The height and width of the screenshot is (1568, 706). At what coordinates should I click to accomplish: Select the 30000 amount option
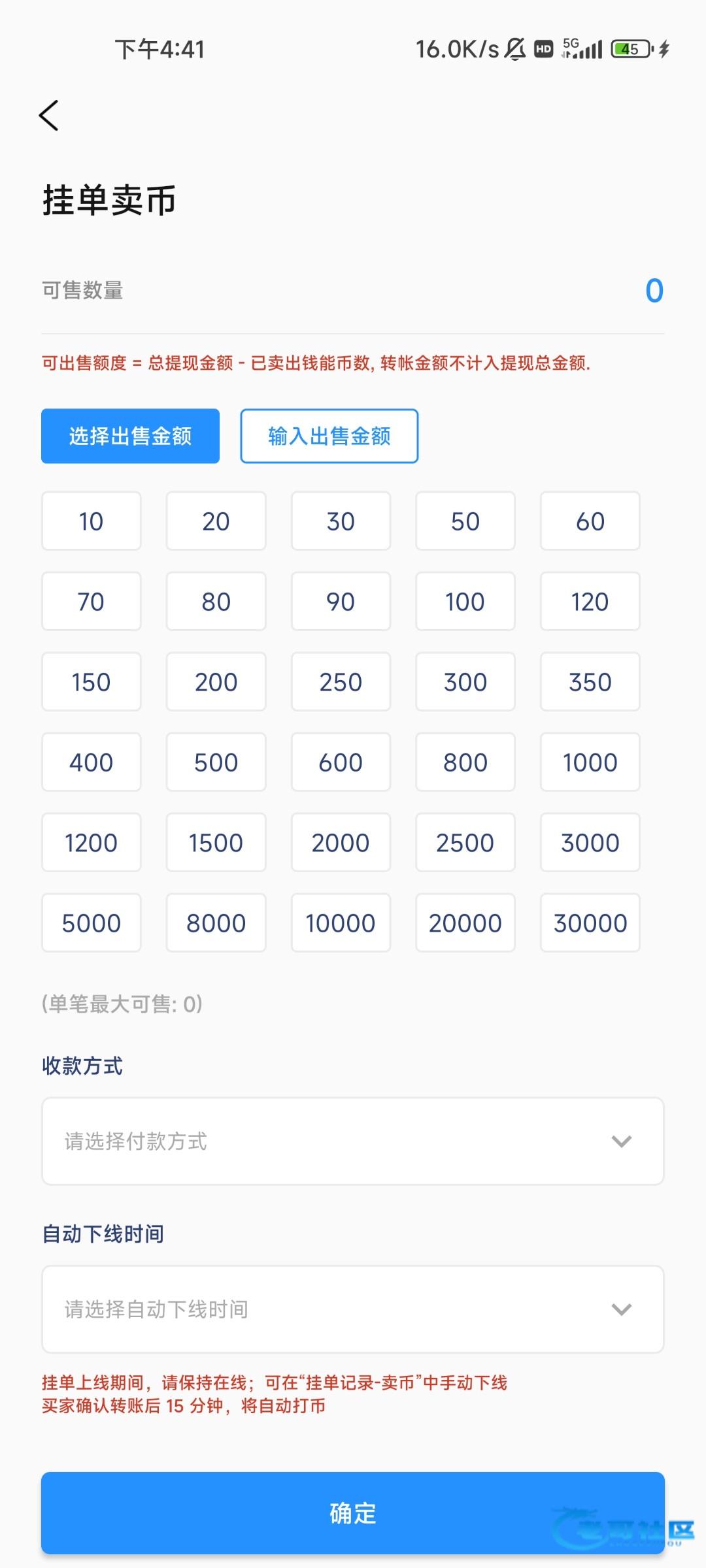(x=590, y=923)
